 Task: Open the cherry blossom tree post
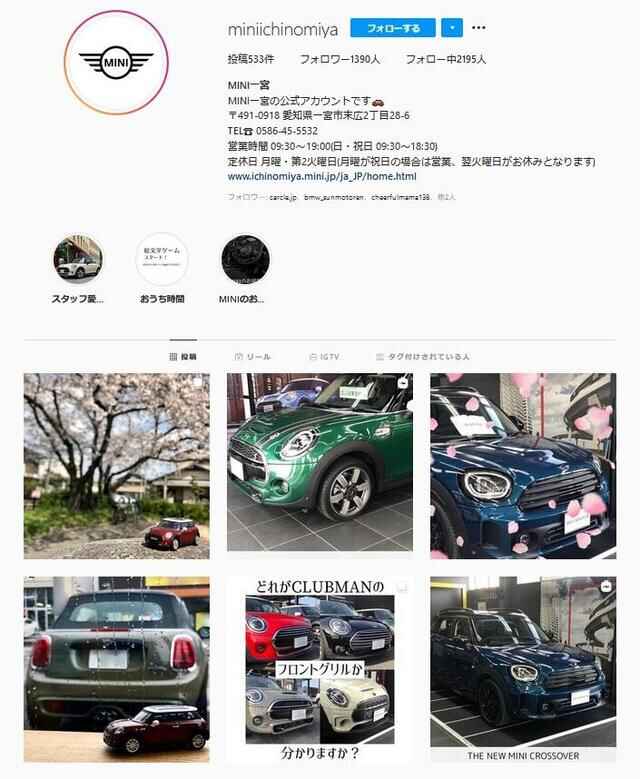pyautogui.click(x=117, y=466)
